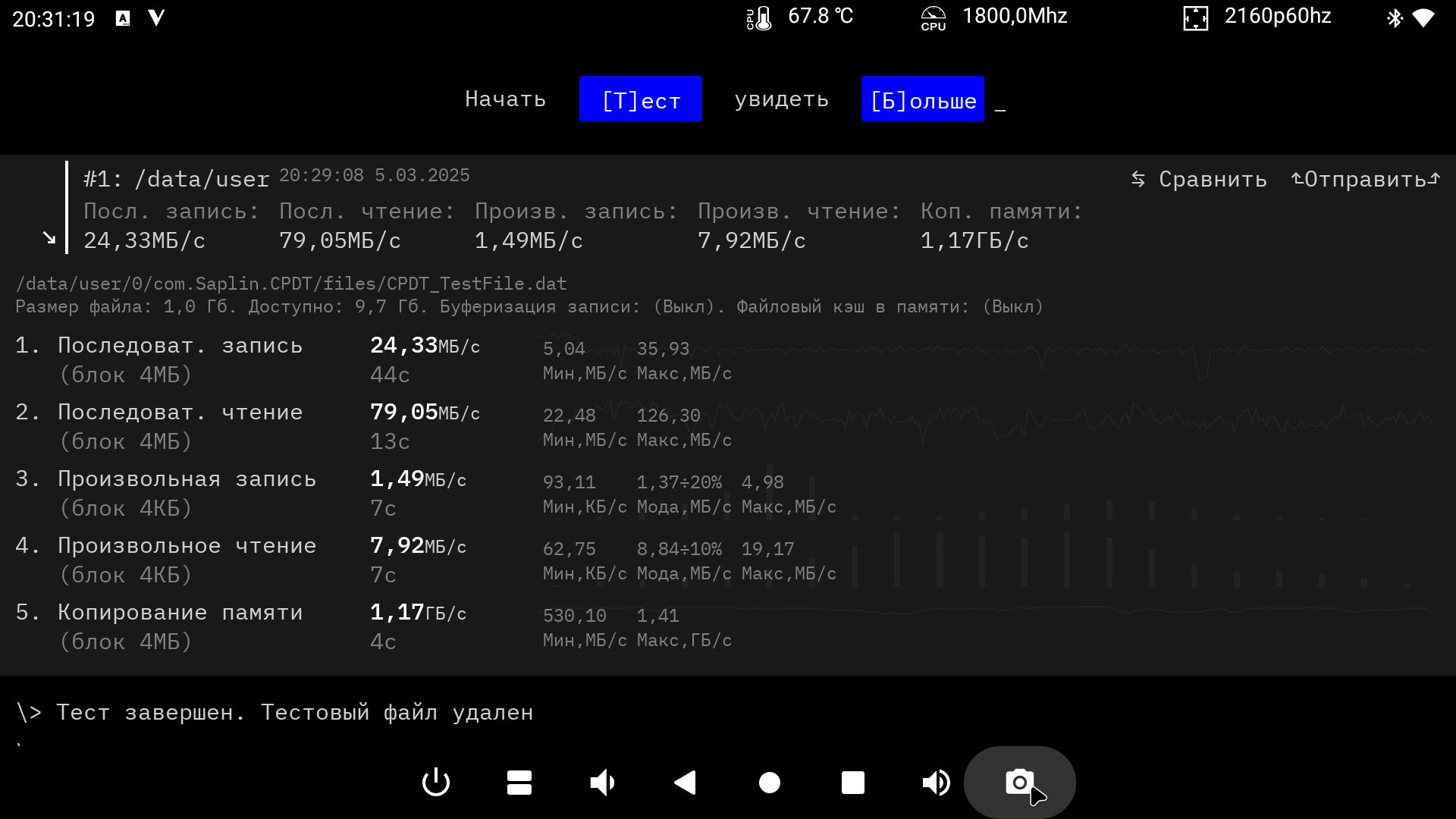Collapse result #1 with the arrow icon
This screenshot has width=1456, height=819.
[x=49, y=239]
